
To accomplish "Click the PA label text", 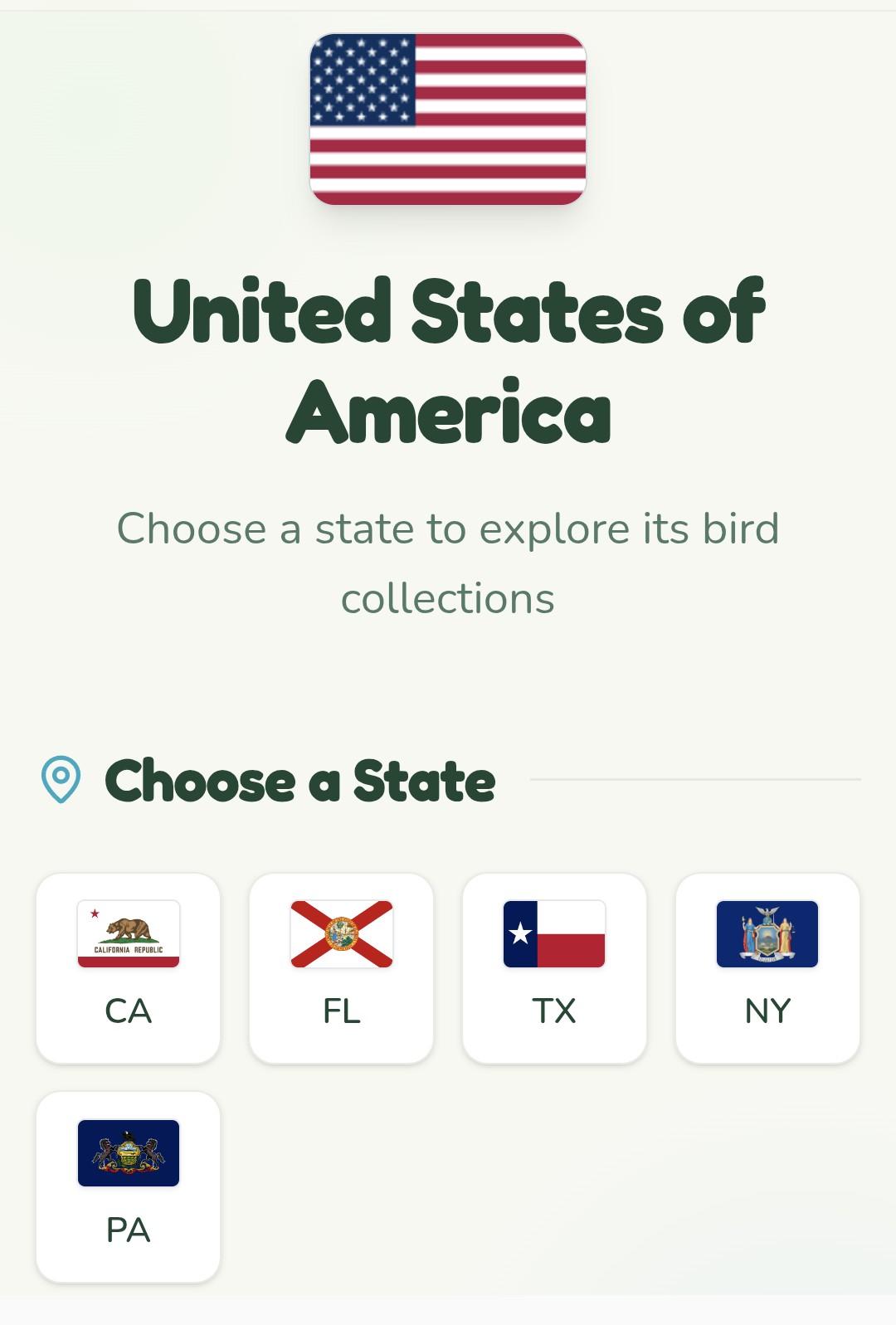I will (129, 1231).
